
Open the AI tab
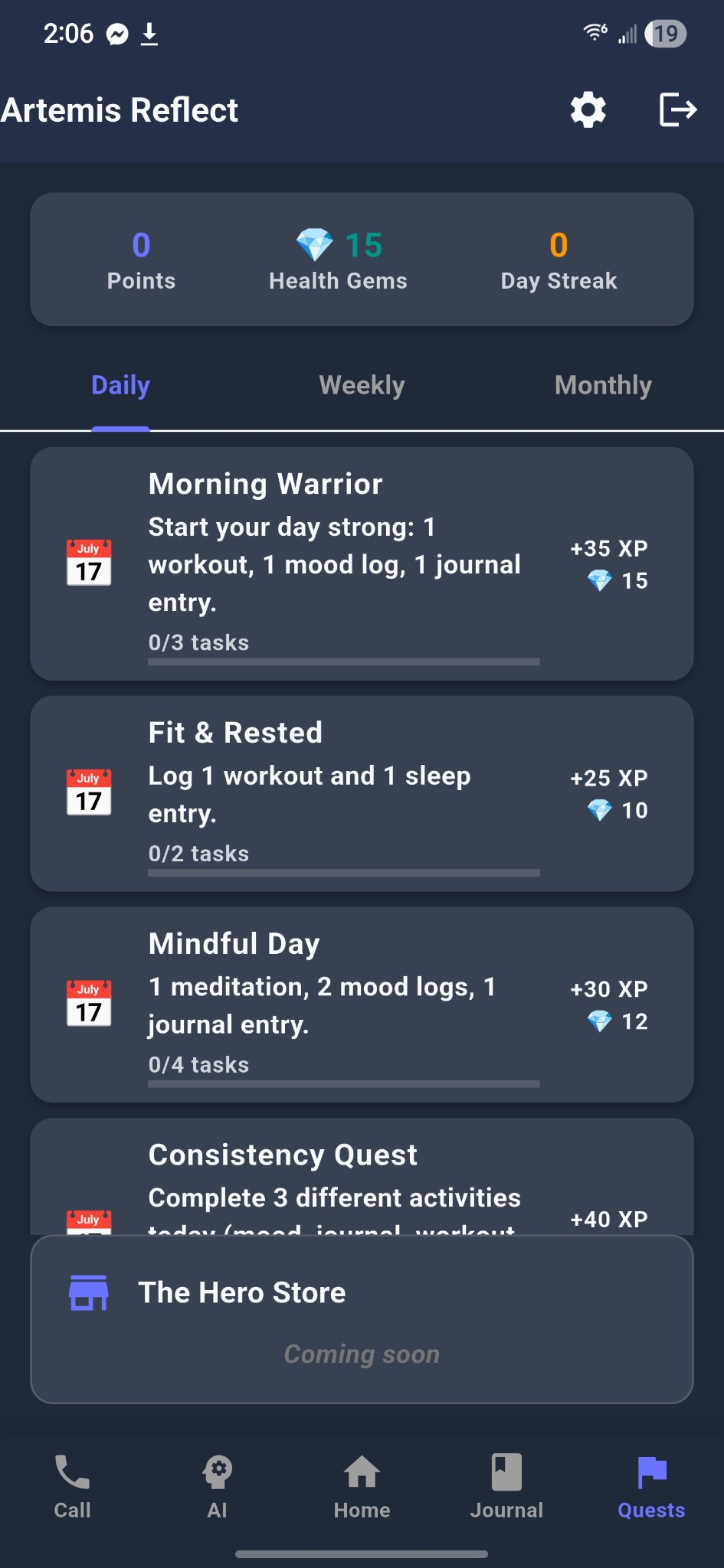pos(218,1486)
